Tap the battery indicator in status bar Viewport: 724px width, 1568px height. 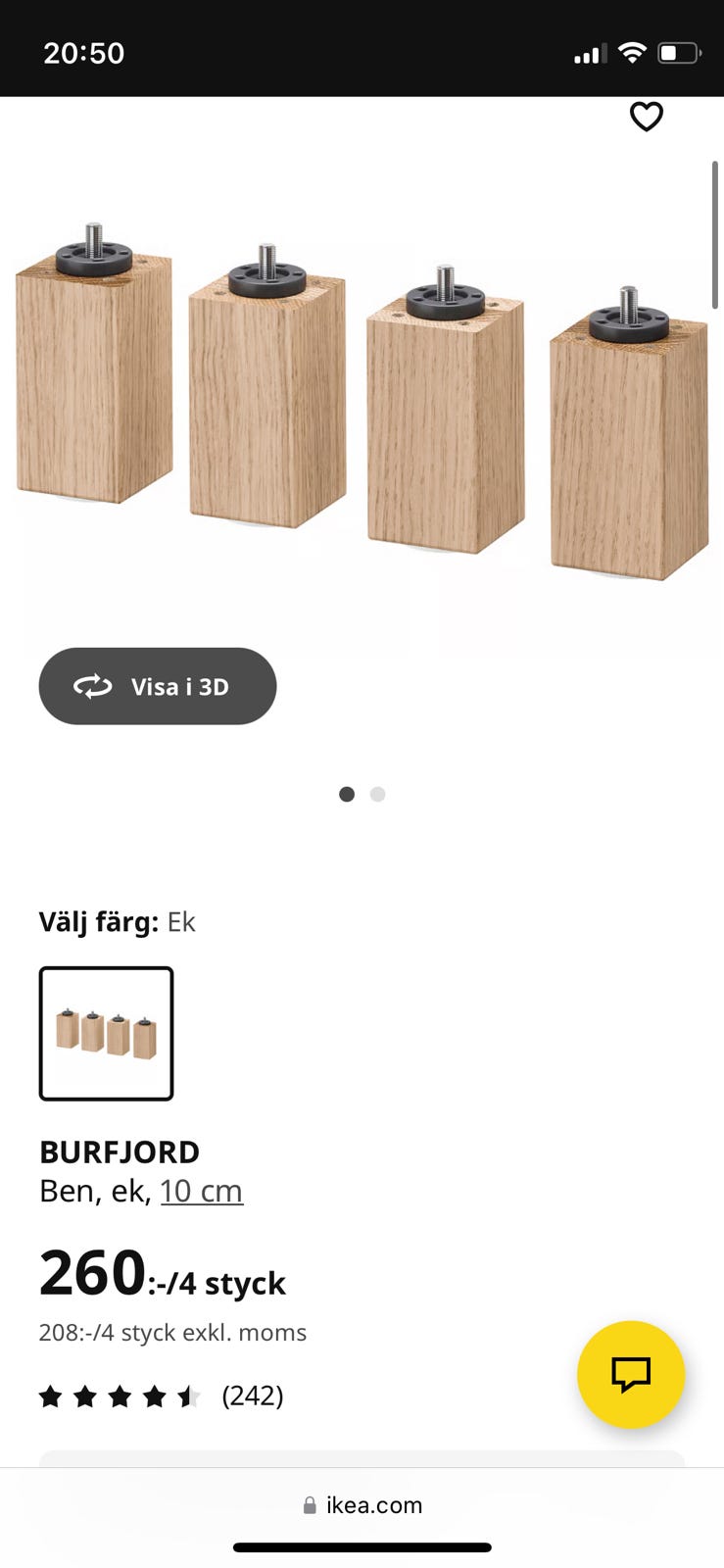coord(678,53)
